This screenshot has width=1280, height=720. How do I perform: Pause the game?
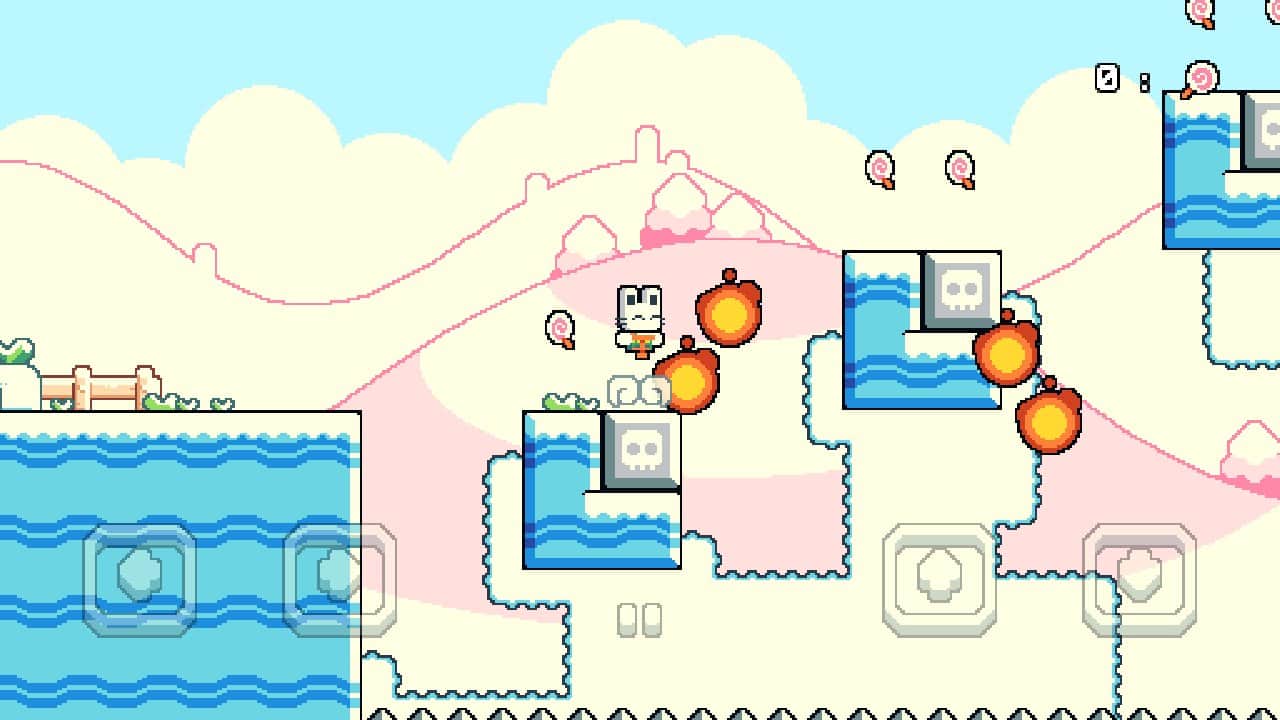coord(639,620)
